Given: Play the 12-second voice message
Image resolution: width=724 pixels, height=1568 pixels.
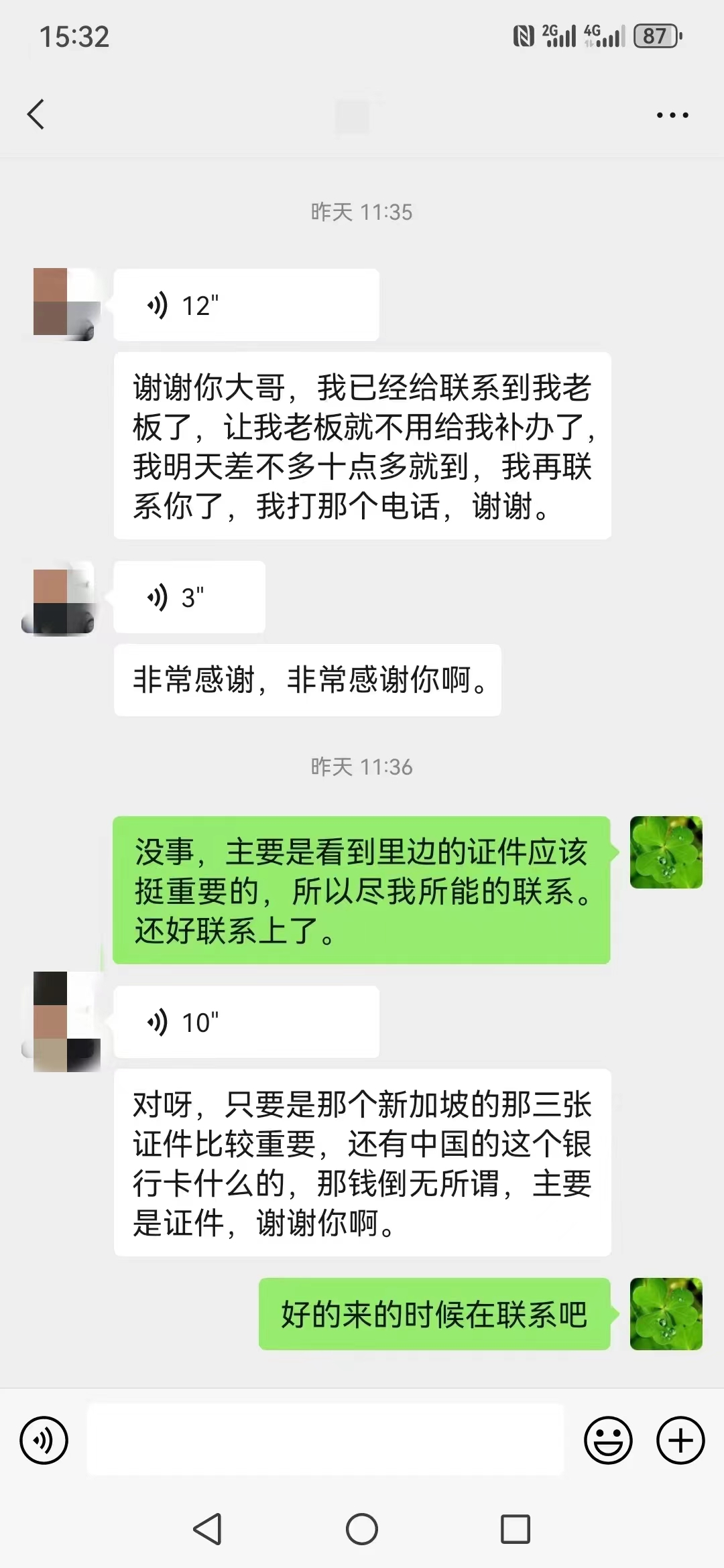Looking at the screenshot, I should point(246,305).
